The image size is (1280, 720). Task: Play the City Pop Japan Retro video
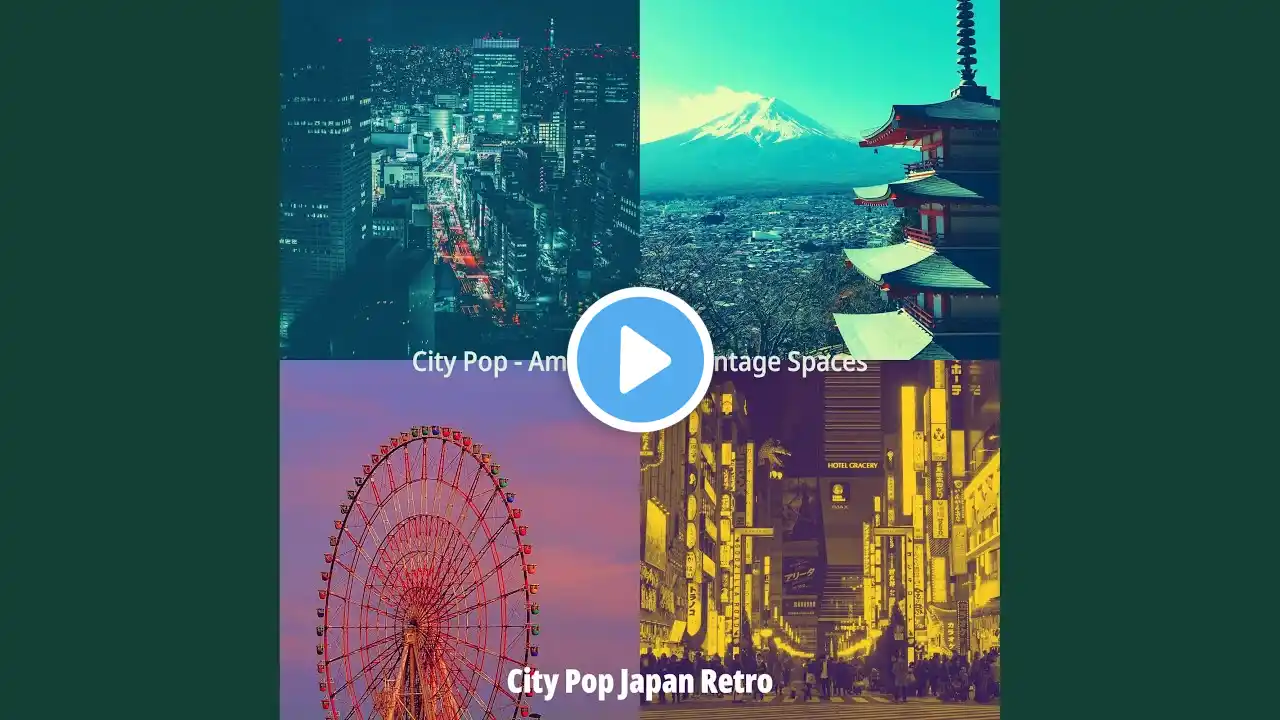pos(640,359)
